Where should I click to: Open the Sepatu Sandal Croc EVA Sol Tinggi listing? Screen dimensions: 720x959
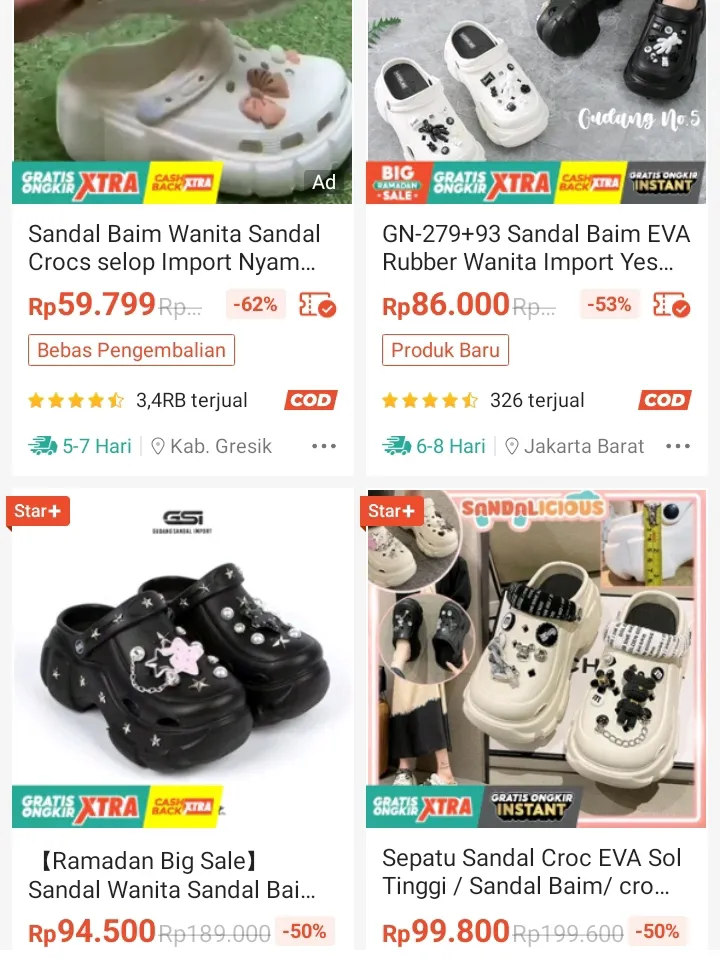click(532, 872)
